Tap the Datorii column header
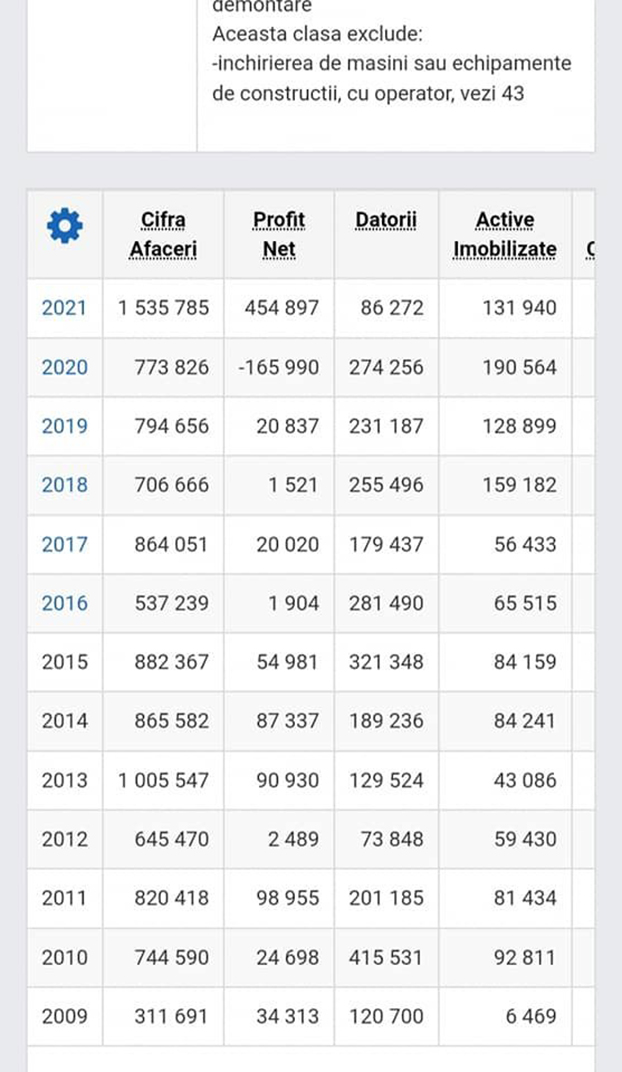The image size is (622, 1072). [386, 220]
